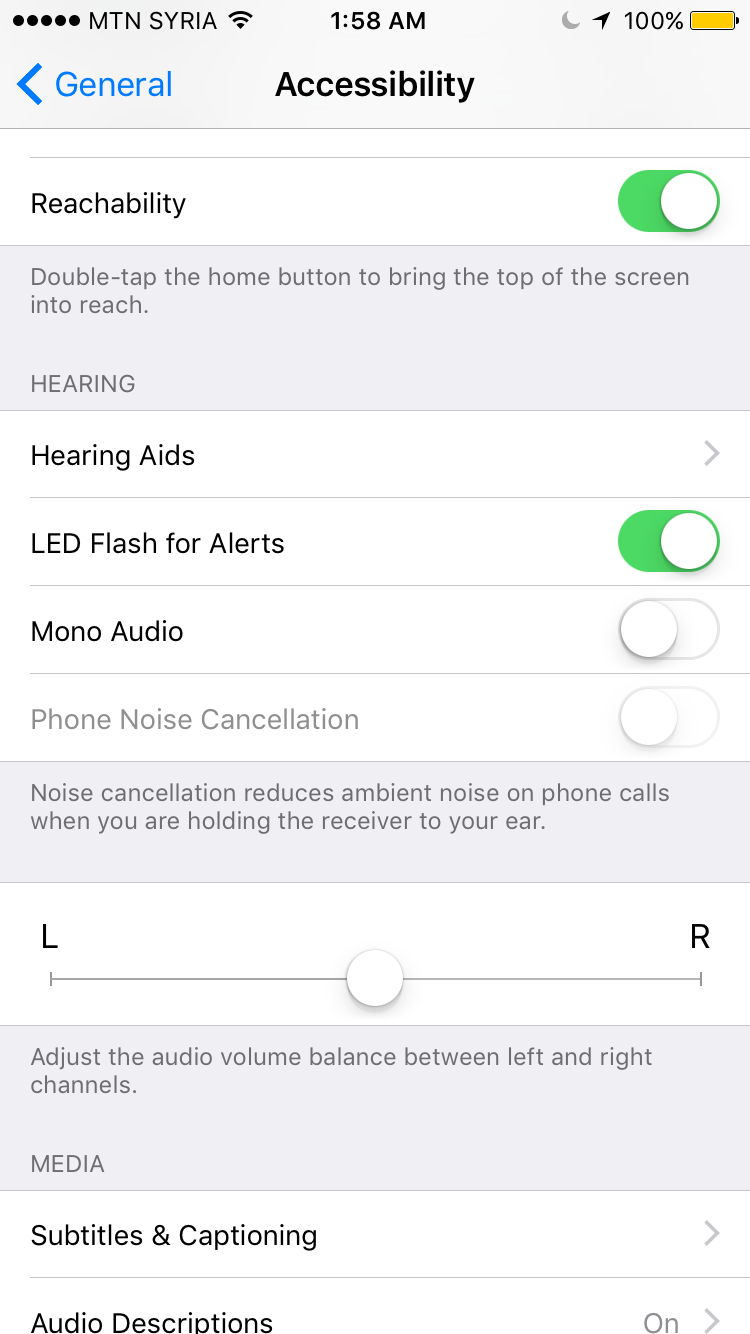The width and height of the screenshot is (750, 1334).
Task: Go back to General settings
Action: [95, 85]
